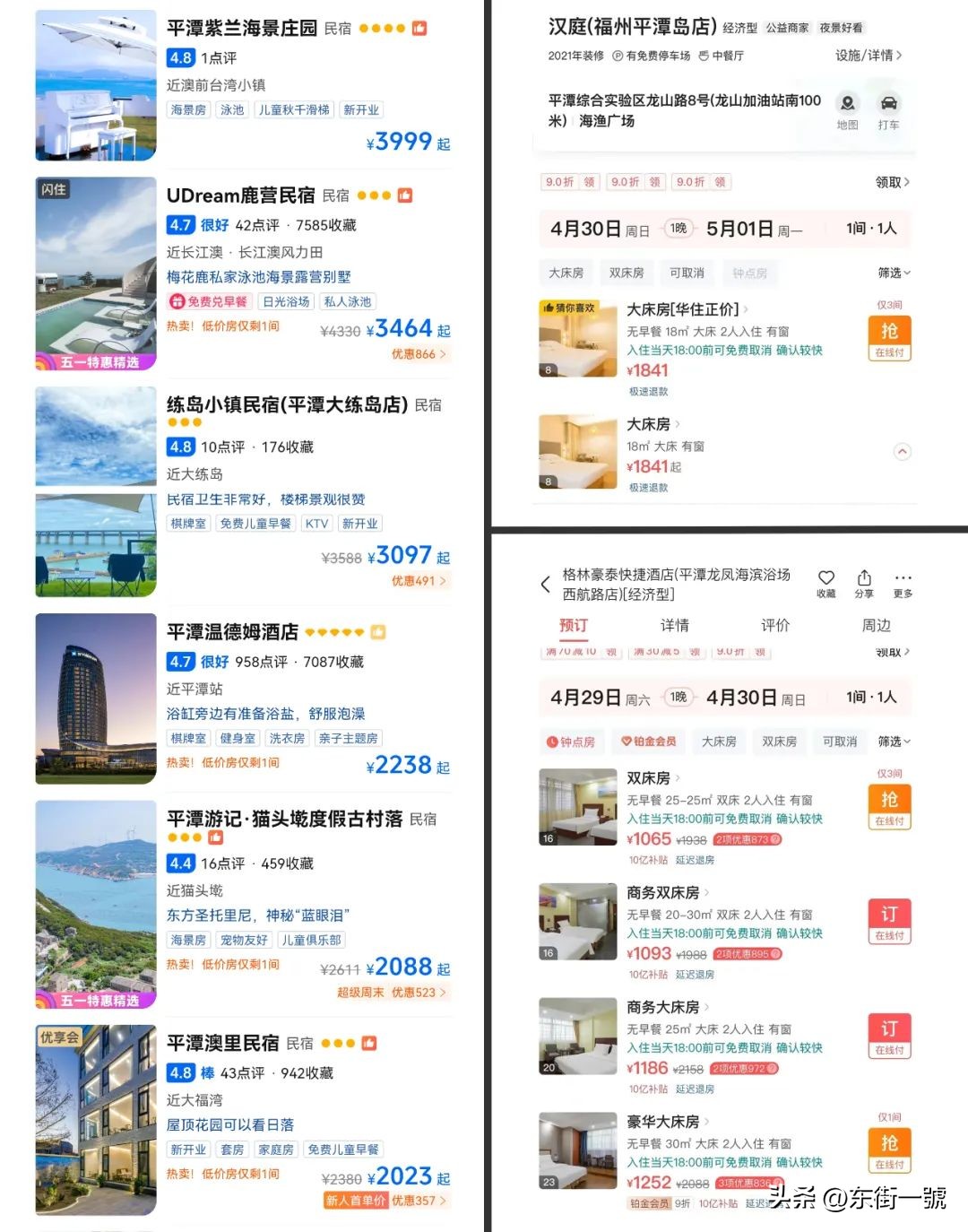Click the 订 button for 商务双床房
The height and width of the screenshot is (1232, 968).
[x=889, y=914]
